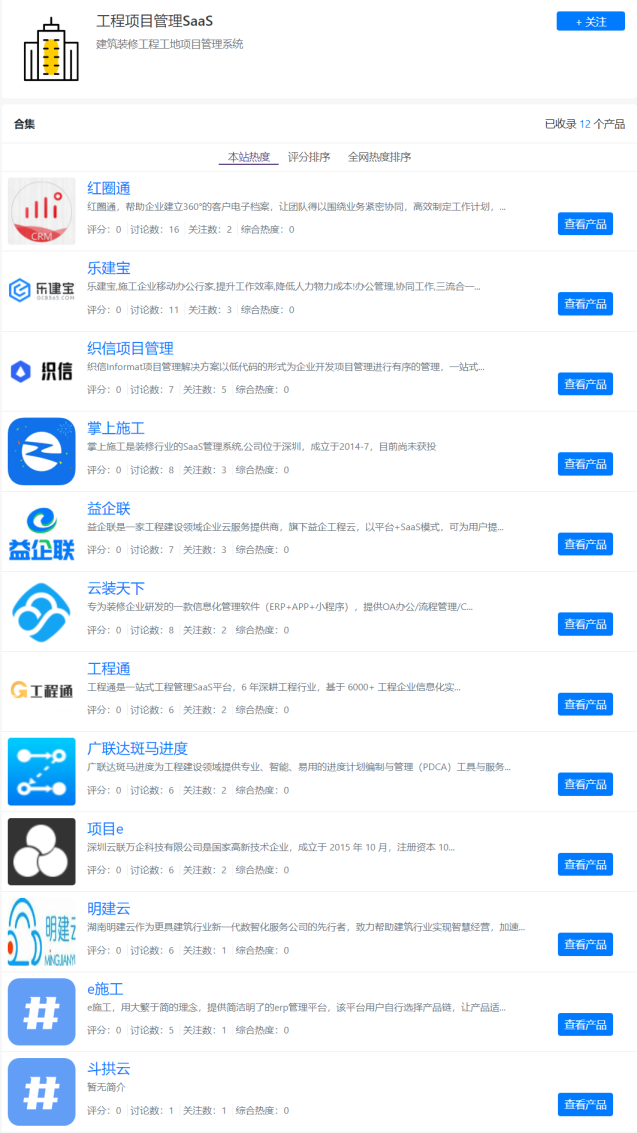The image size is (637, 1133).
Task: Tap 查看产品 for 斗拱云
Action: coord(585,1104)
